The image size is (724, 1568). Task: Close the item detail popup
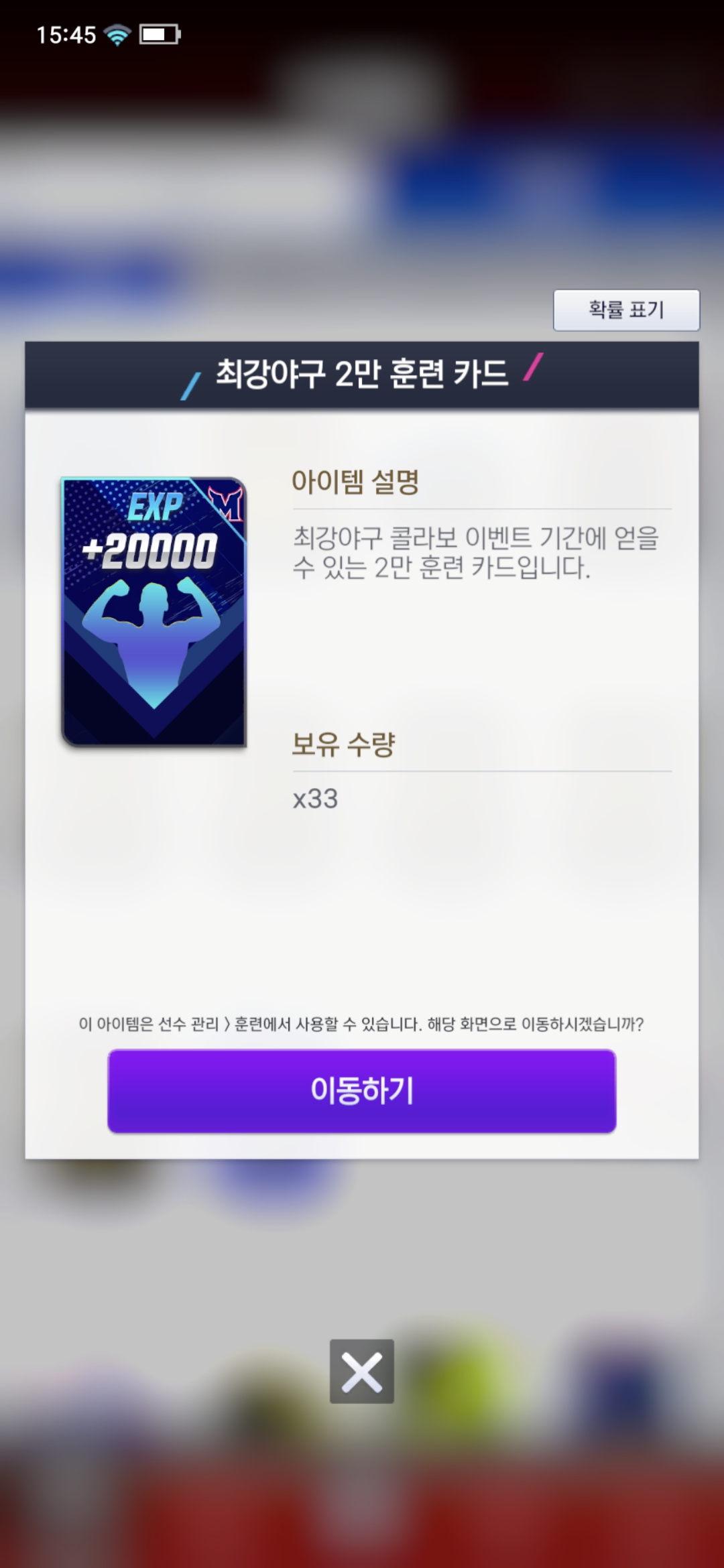click(x=362, y=1371)
